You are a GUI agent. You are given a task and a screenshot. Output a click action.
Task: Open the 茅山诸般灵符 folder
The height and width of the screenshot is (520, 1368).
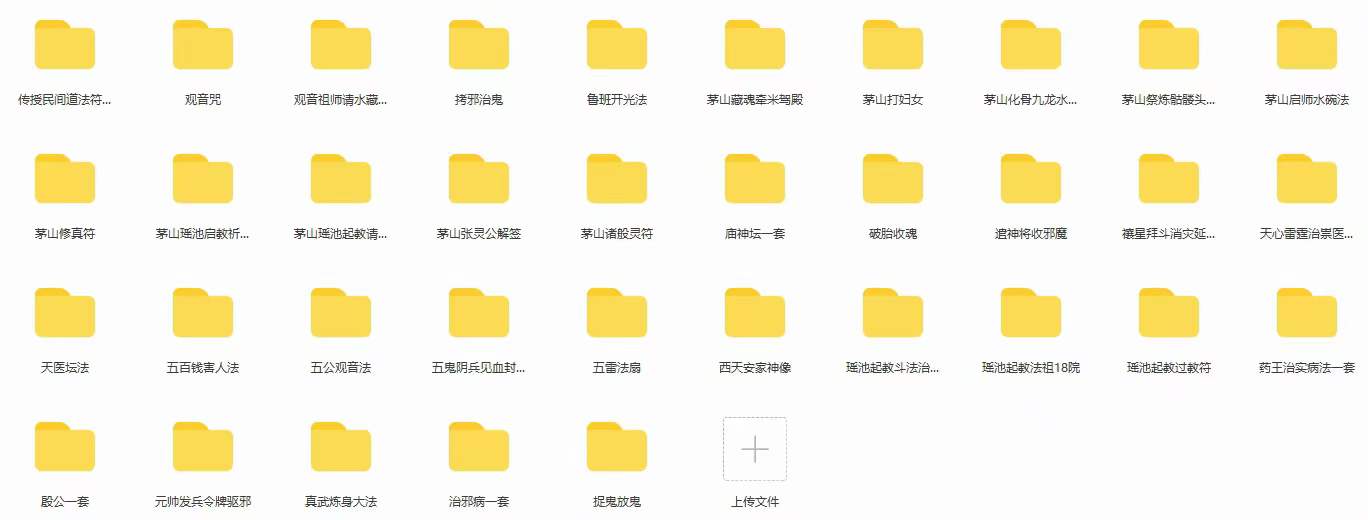click(617, 179)
